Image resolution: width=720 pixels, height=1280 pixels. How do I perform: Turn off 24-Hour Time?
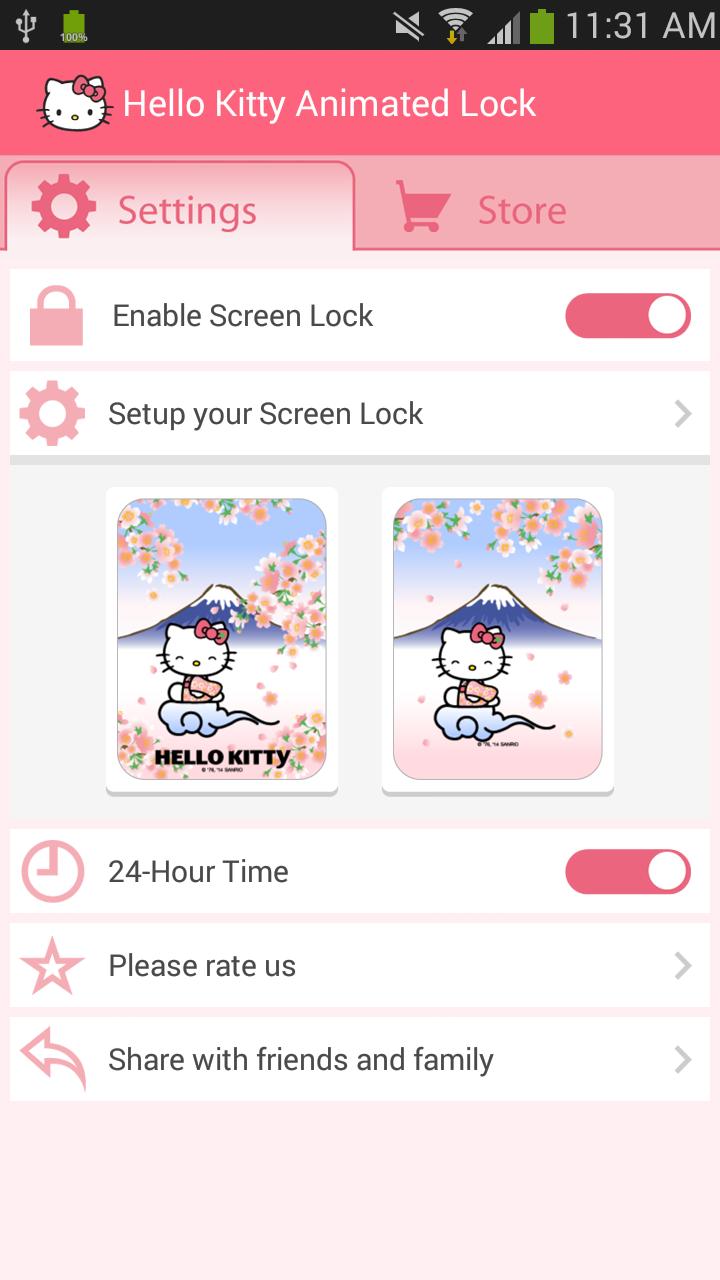[628, 871]
